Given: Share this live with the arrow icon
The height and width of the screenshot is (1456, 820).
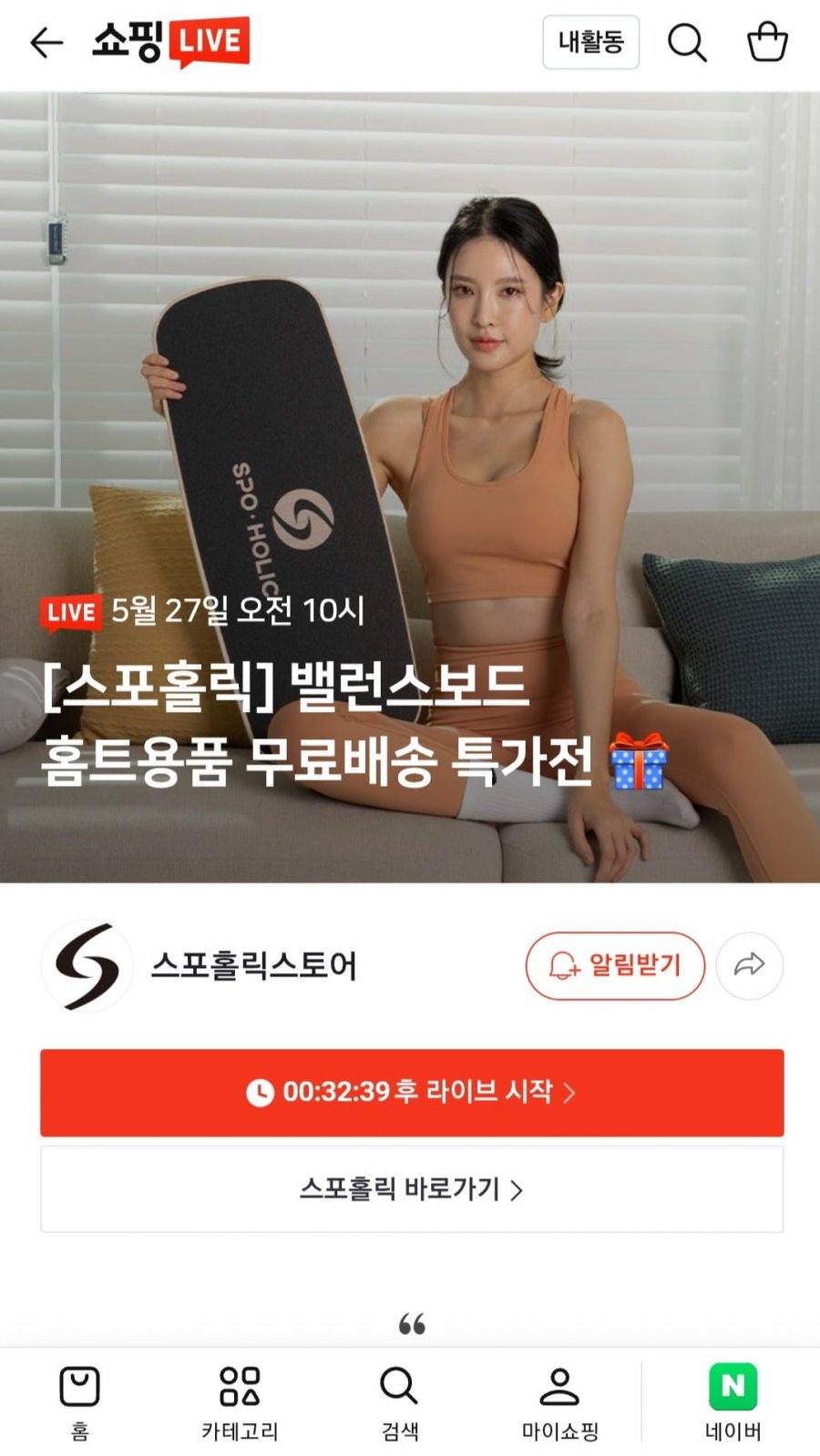Looking at the screenshot, I should coord(749,965).
